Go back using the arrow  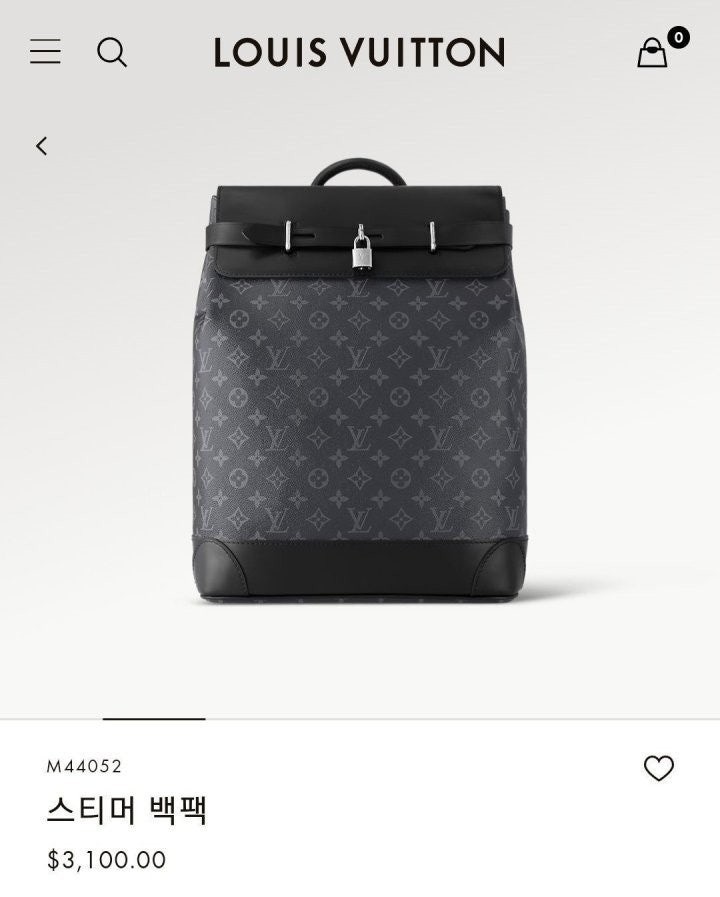[x=41, y=146]
